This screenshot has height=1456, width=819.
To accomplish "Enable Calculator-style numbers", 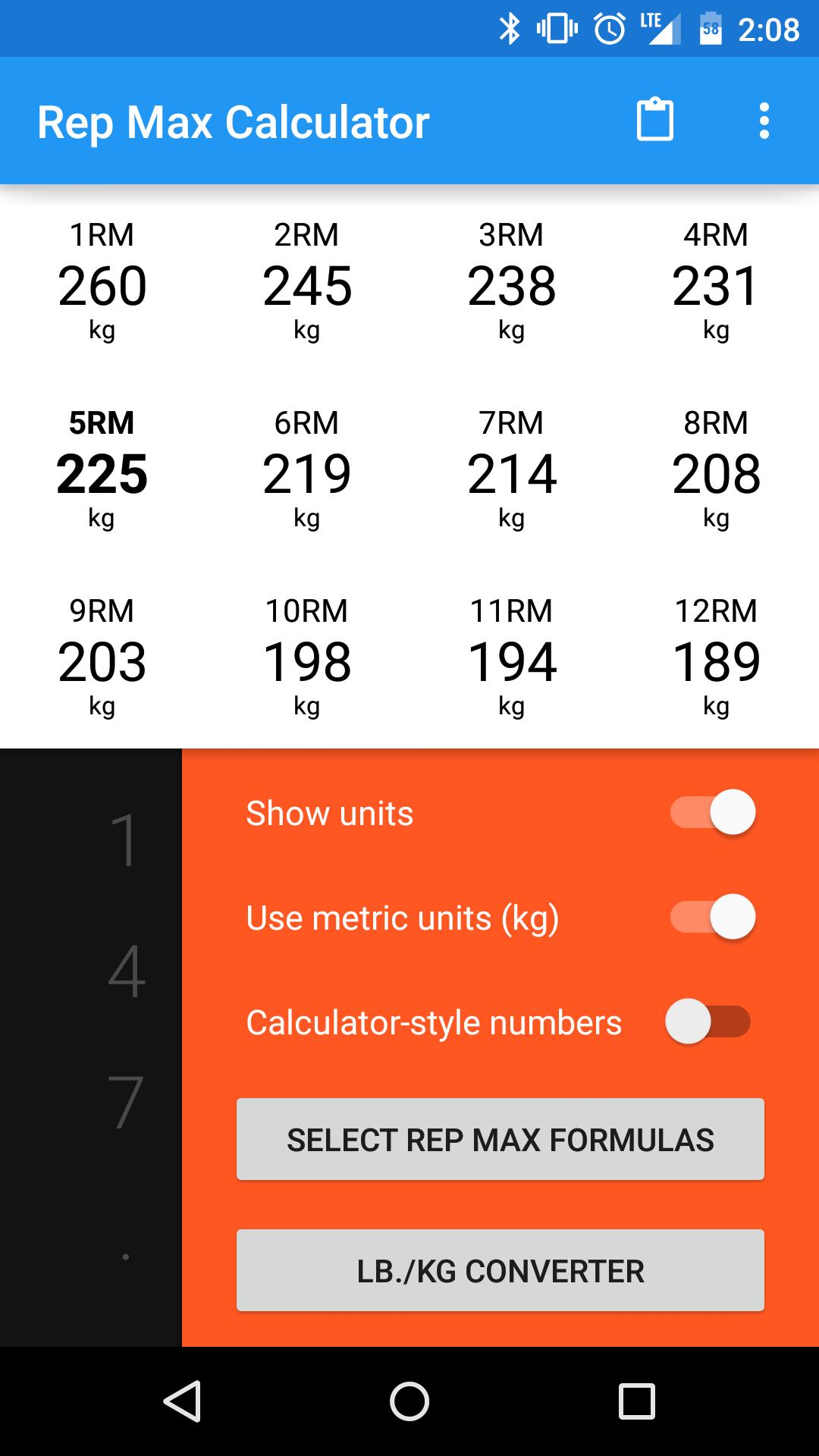I will click(x=711, y=1022).
